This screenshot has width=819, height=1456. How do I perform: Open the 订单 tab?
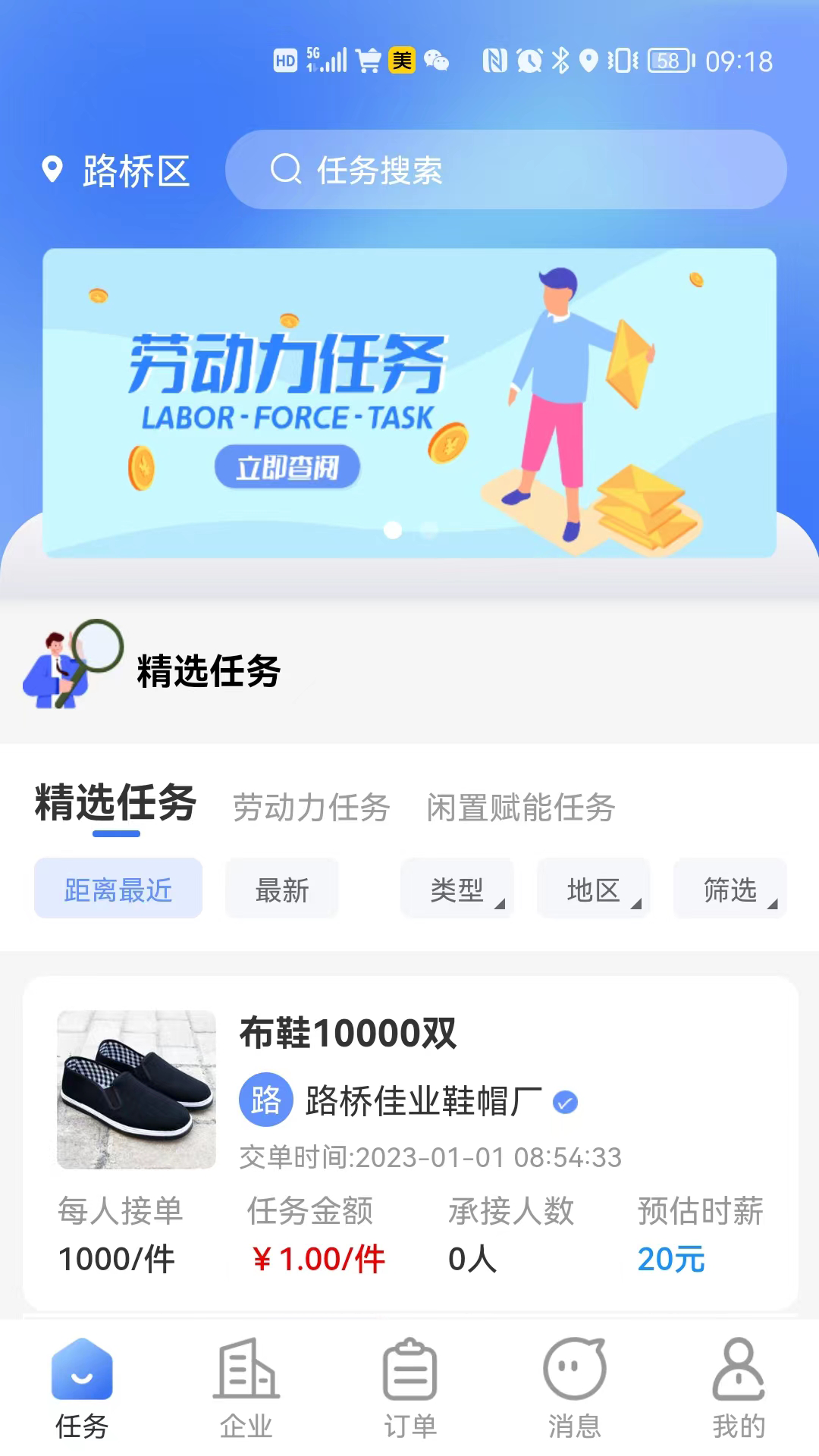click(409, 1388)
